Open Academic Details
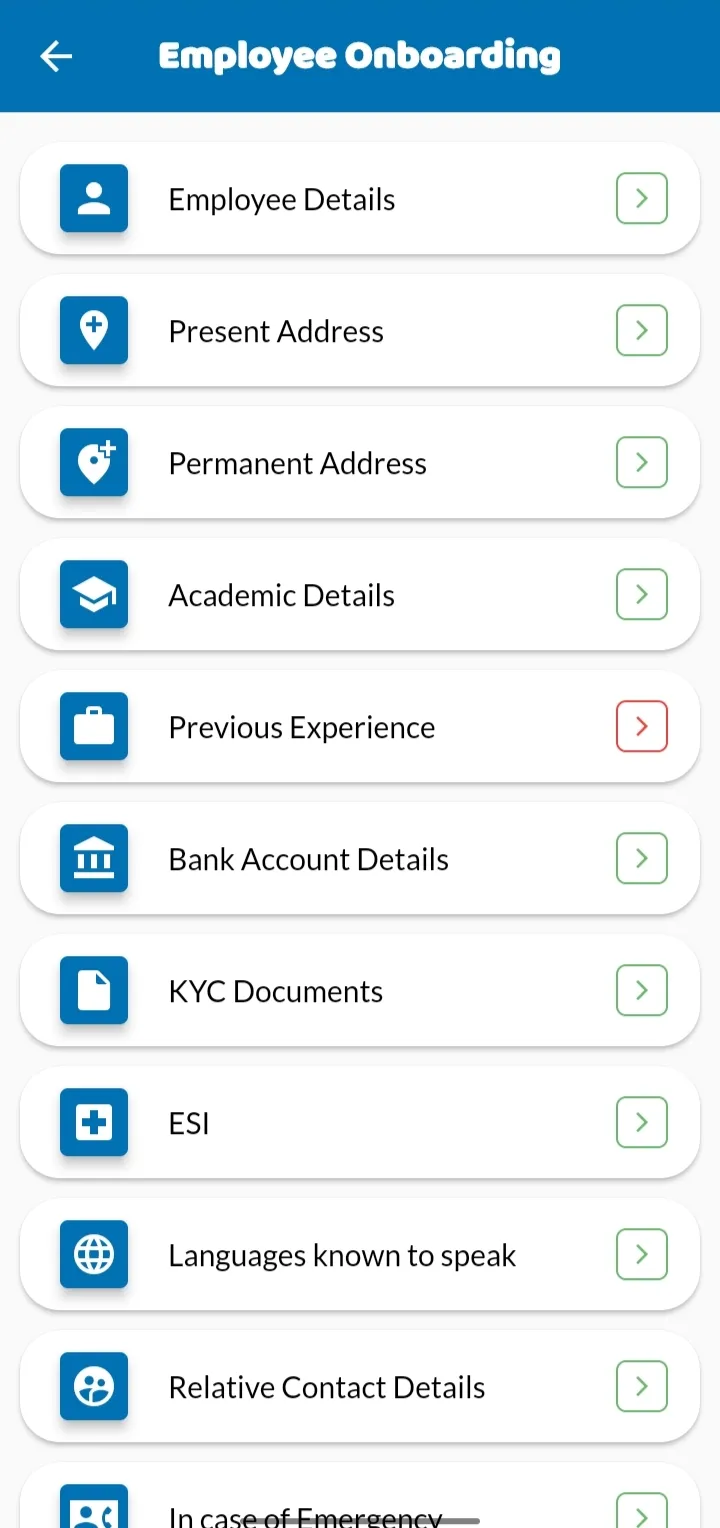 [x=360, y=595]
